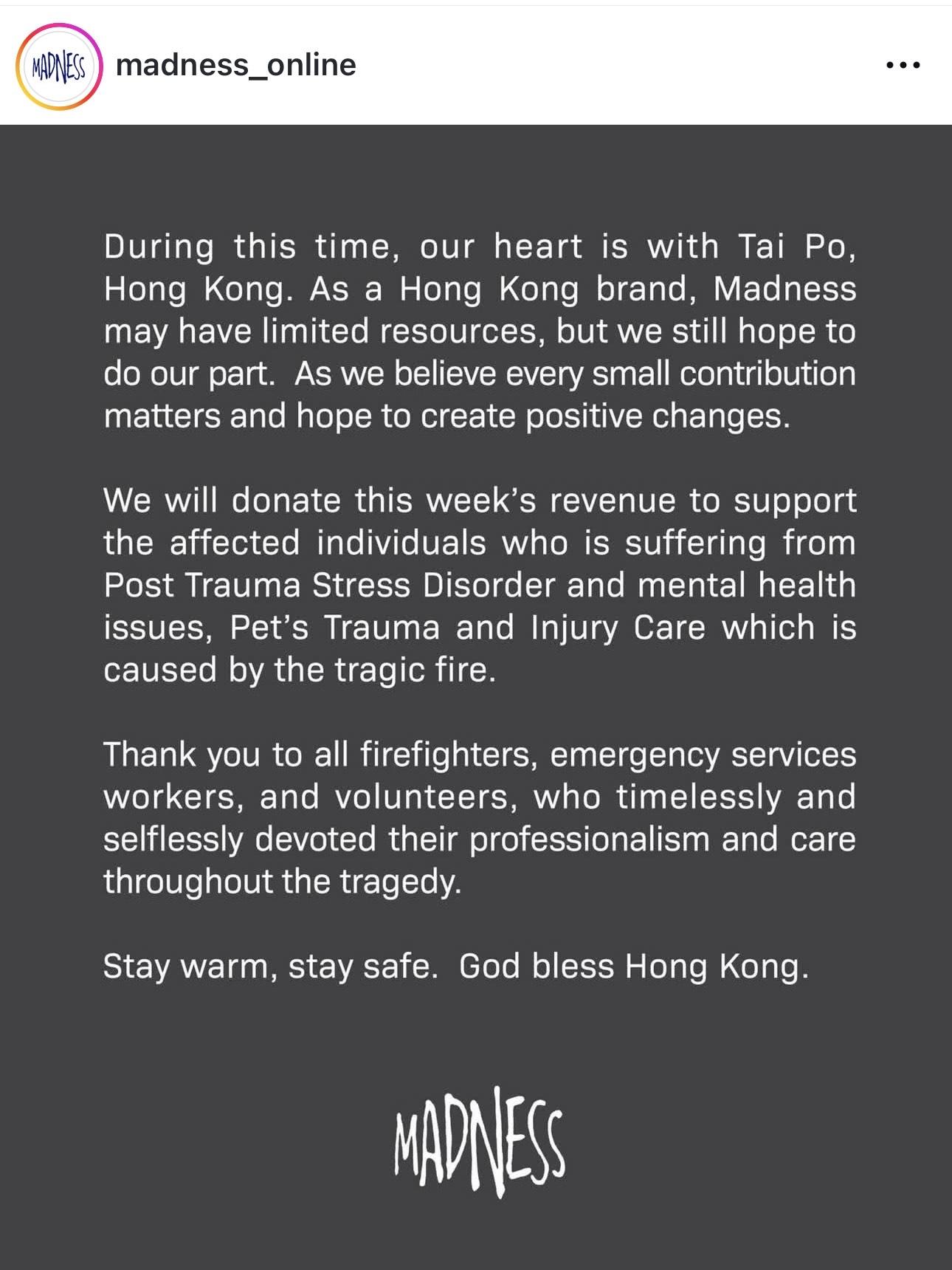Open the madness_online username profile
952x1270 pixels.
pyautogui.click(x=235, y=65)
